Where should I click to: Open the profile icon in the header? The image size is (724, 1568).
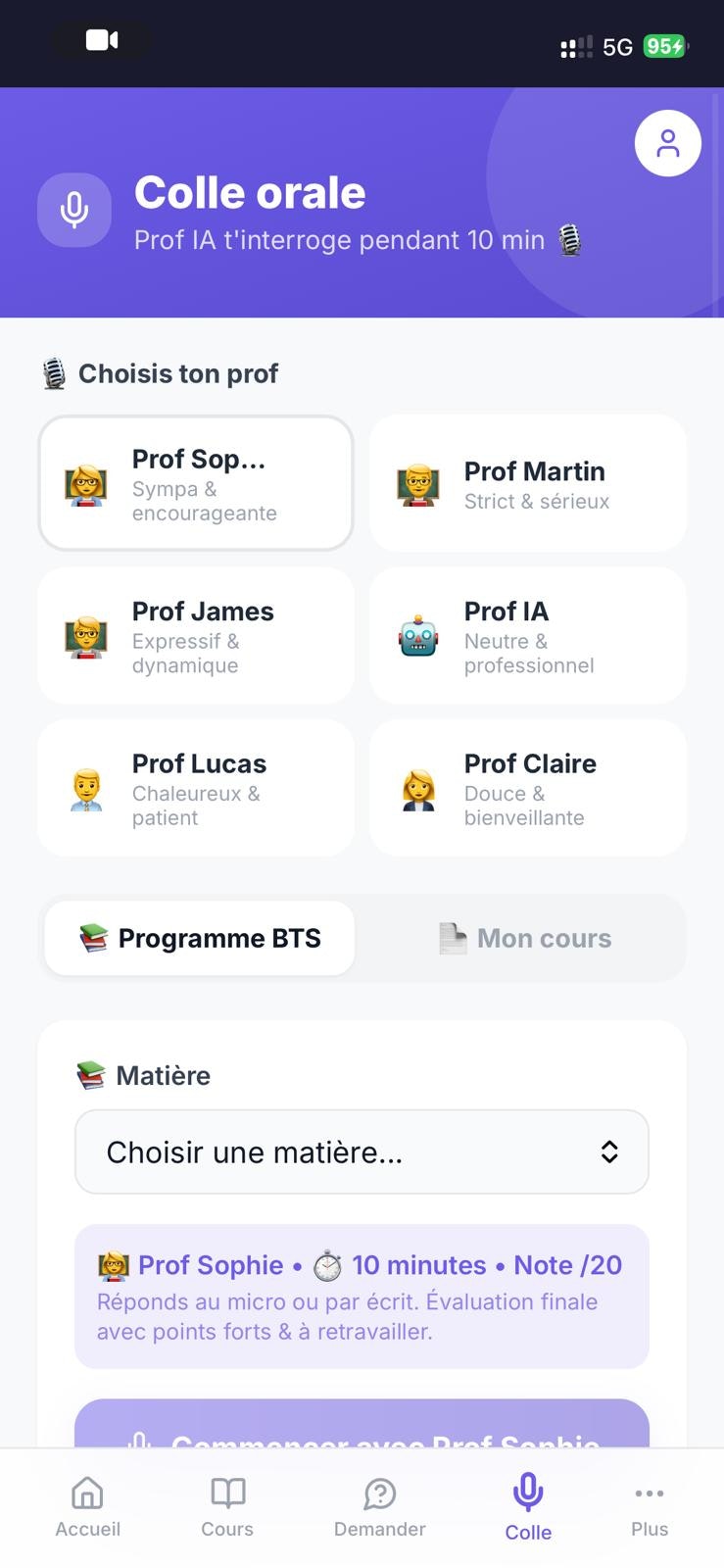[667, 143]
